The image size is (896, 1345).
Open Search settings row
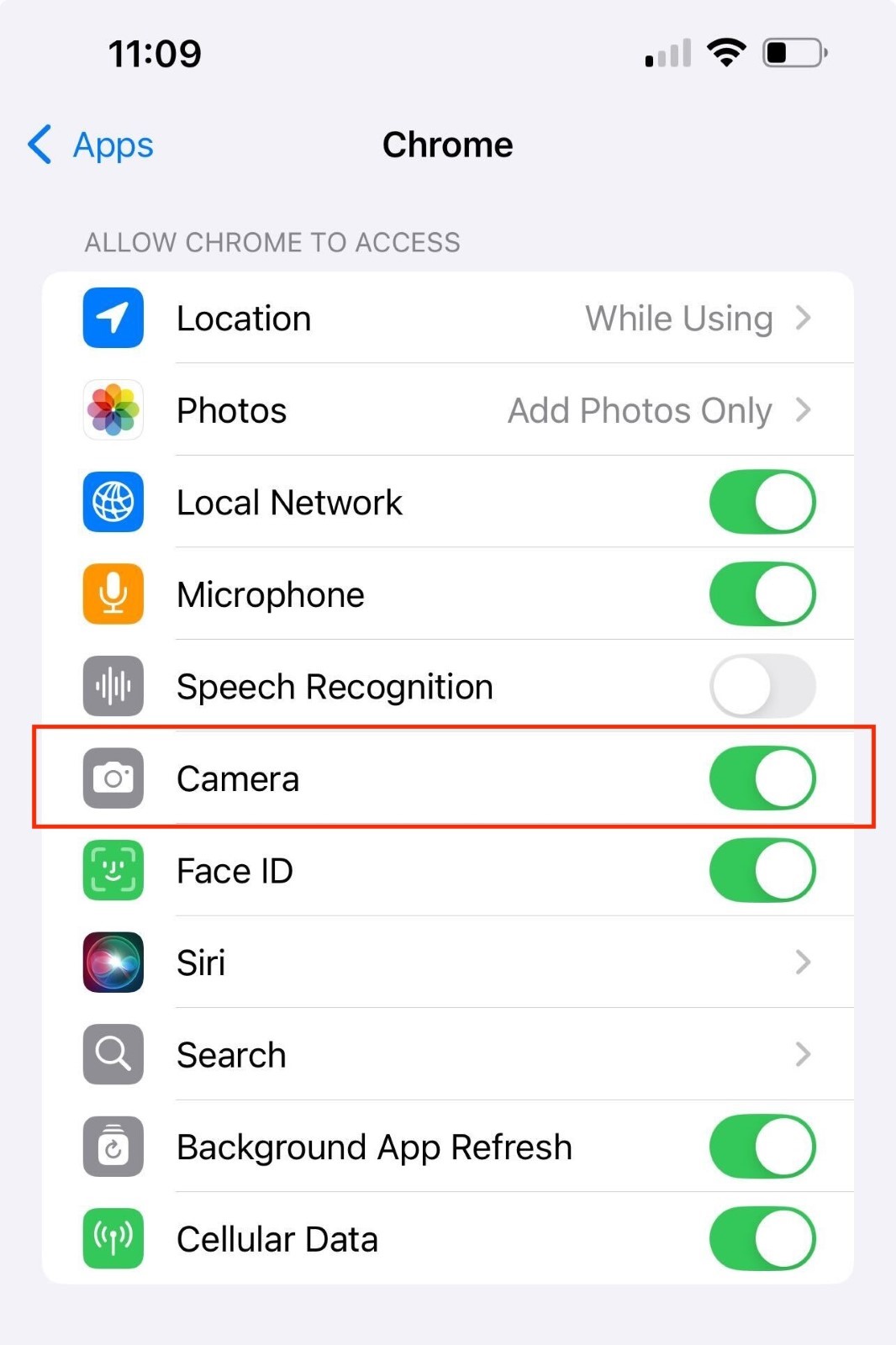[x=447, y=1055]
